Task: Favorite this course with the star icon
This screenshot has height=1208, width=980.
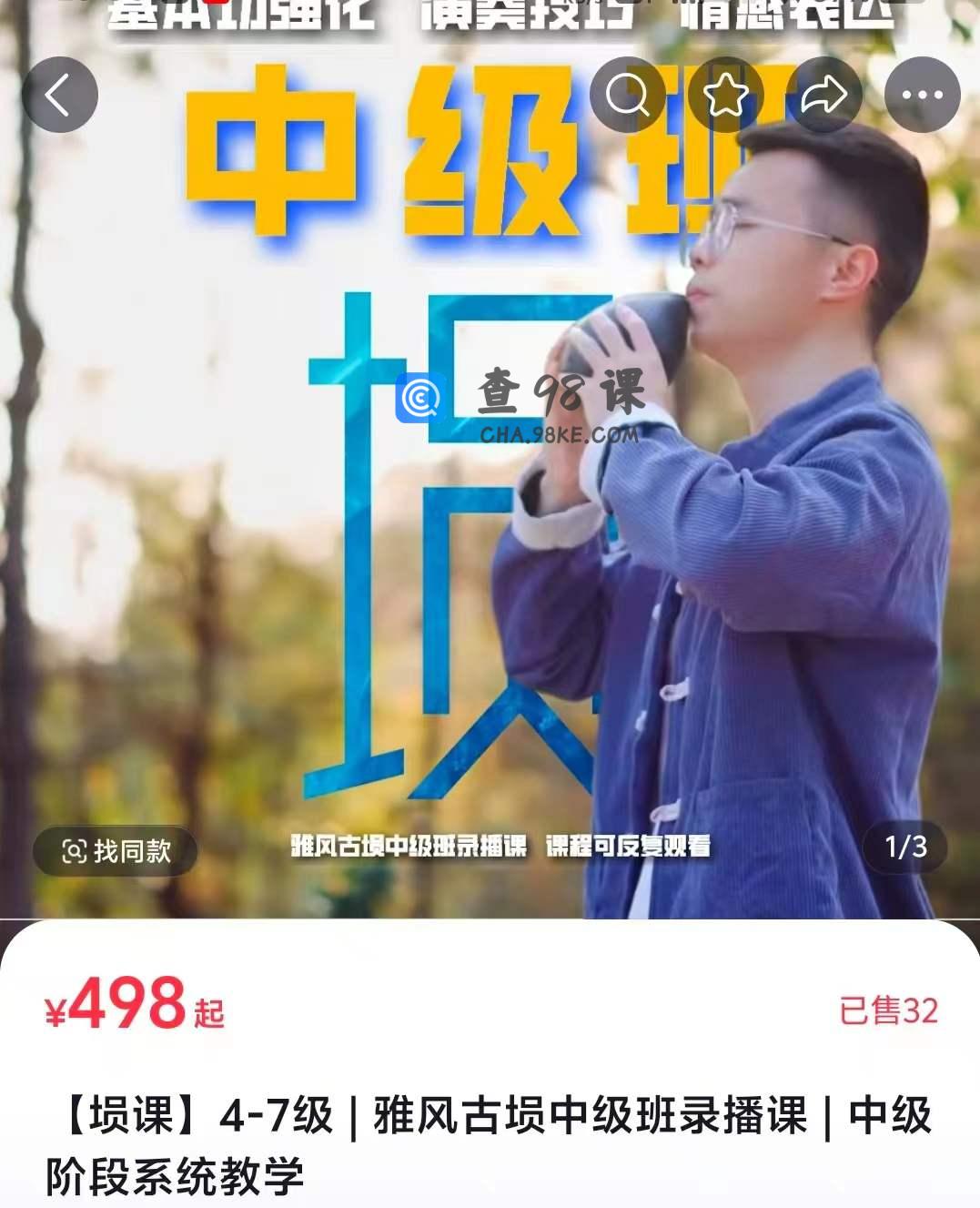Action: (x=725, y=95)
